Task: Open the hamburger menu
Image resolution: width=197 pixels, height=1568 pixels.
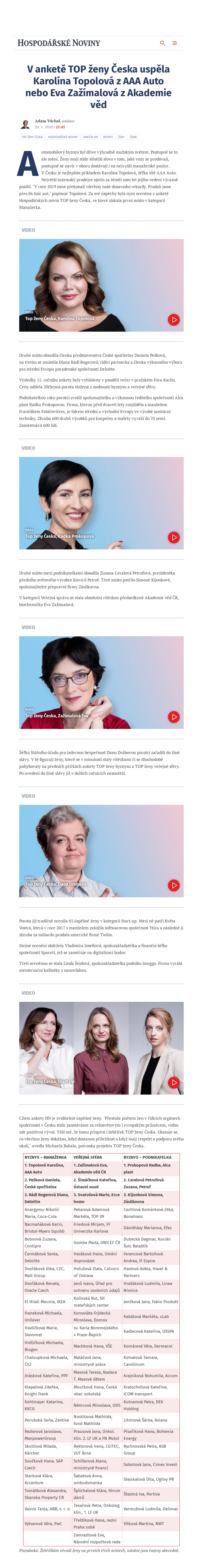Action: point(175,43)
